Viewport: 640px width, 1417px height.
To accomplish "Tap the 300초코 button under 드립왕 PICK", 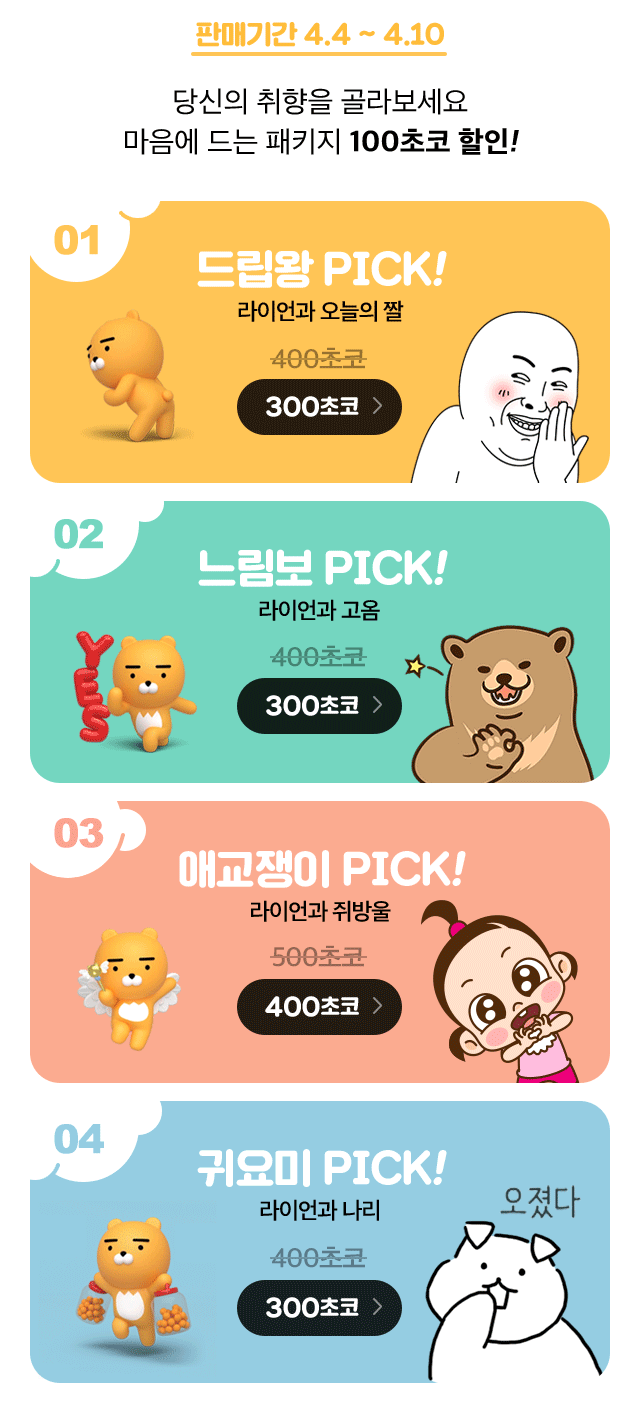I will (319, 406).
